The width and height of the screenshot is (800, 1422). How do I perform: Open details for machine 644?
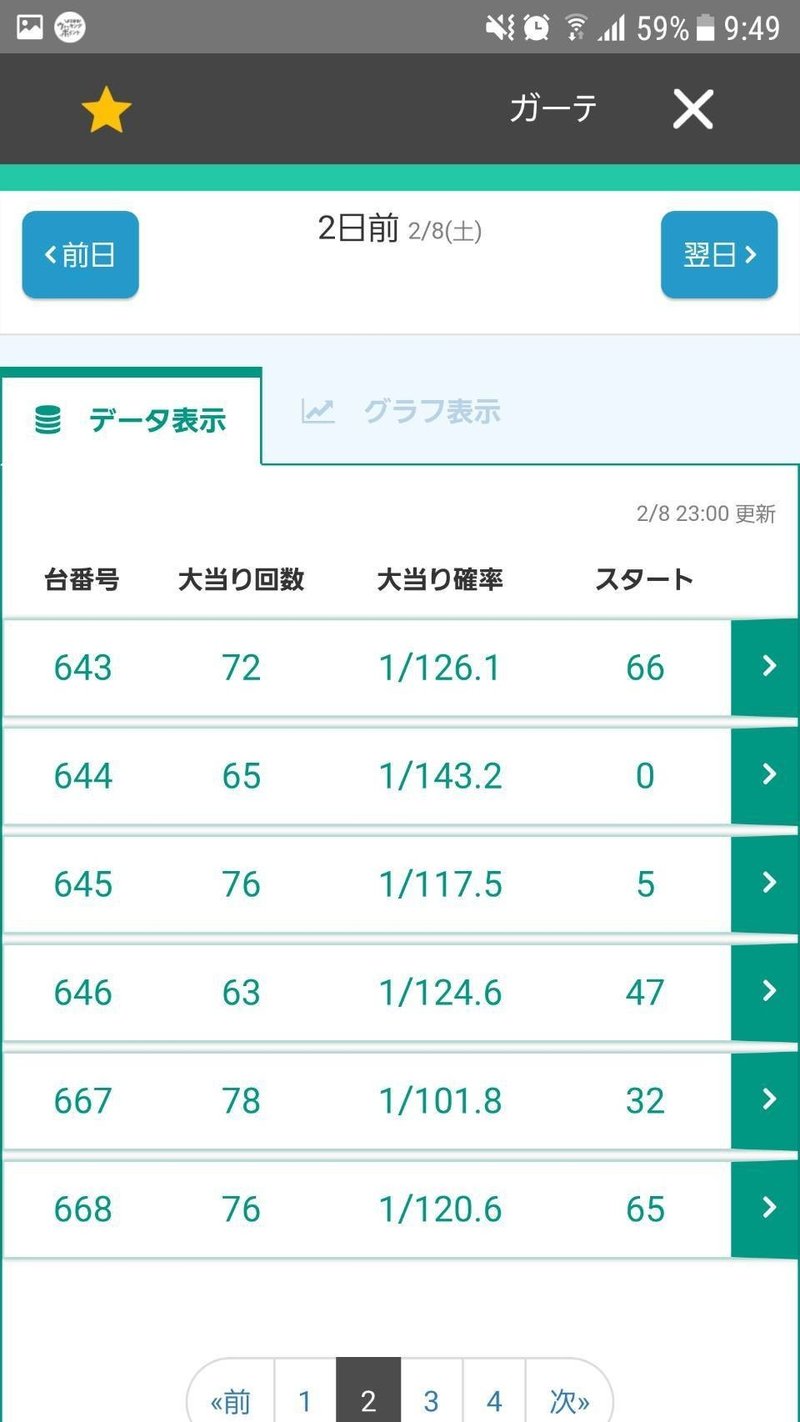point(767,775)
